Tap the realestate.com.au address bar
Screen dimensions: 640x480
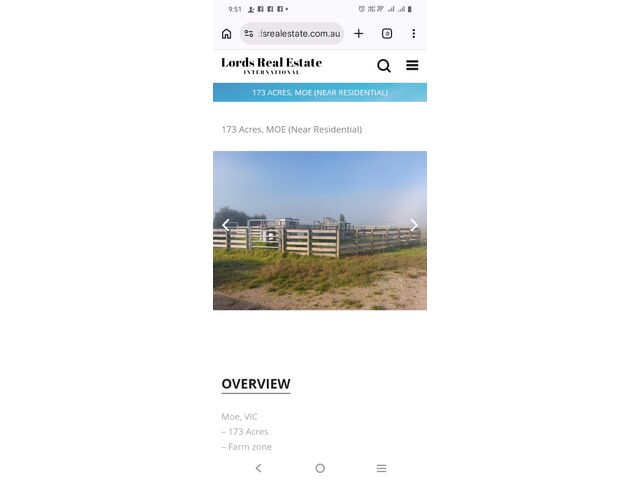tap(293, 33)
